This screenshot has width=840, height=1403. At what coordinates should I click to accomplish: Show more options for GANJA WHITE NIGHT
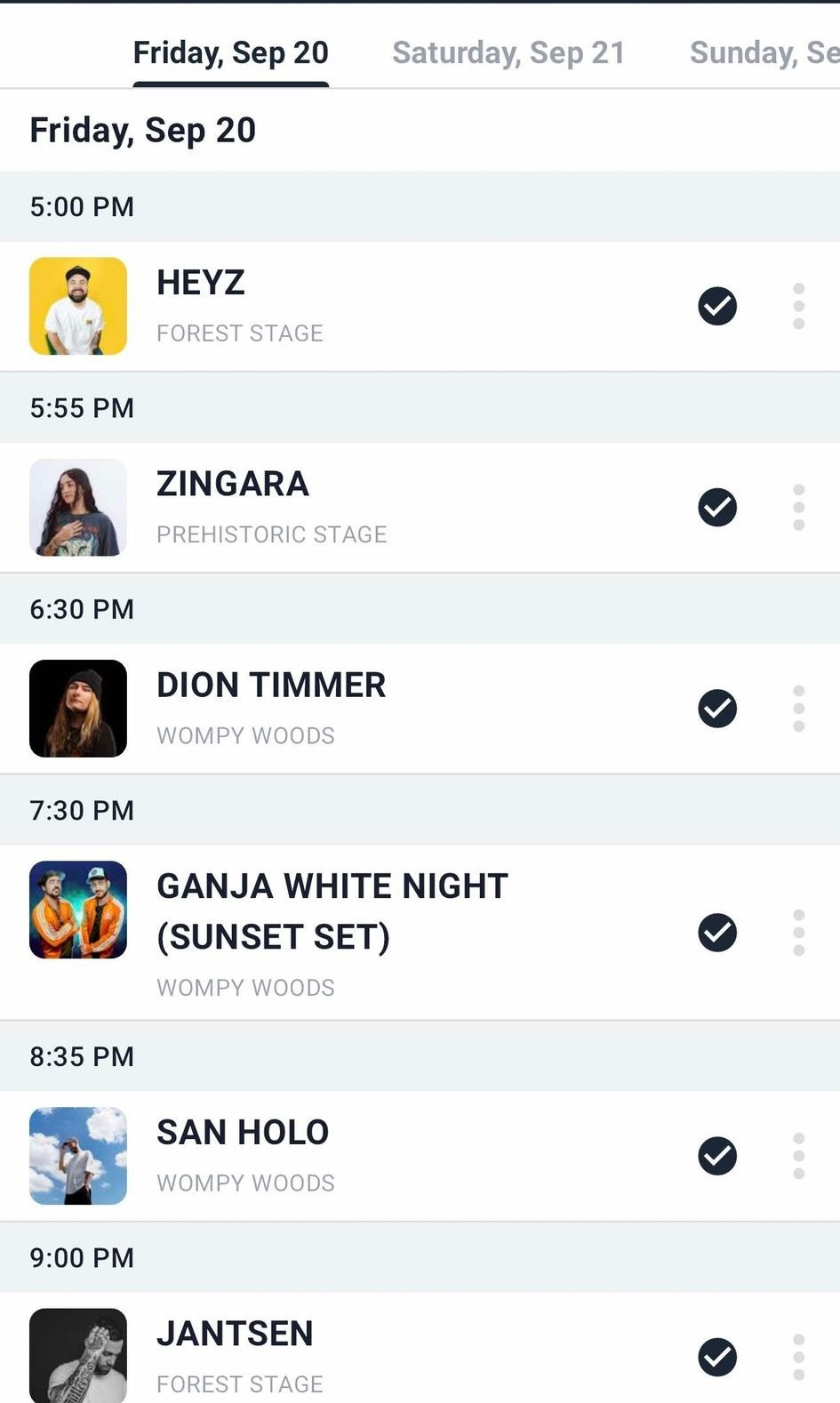click(x=798, y=933)
